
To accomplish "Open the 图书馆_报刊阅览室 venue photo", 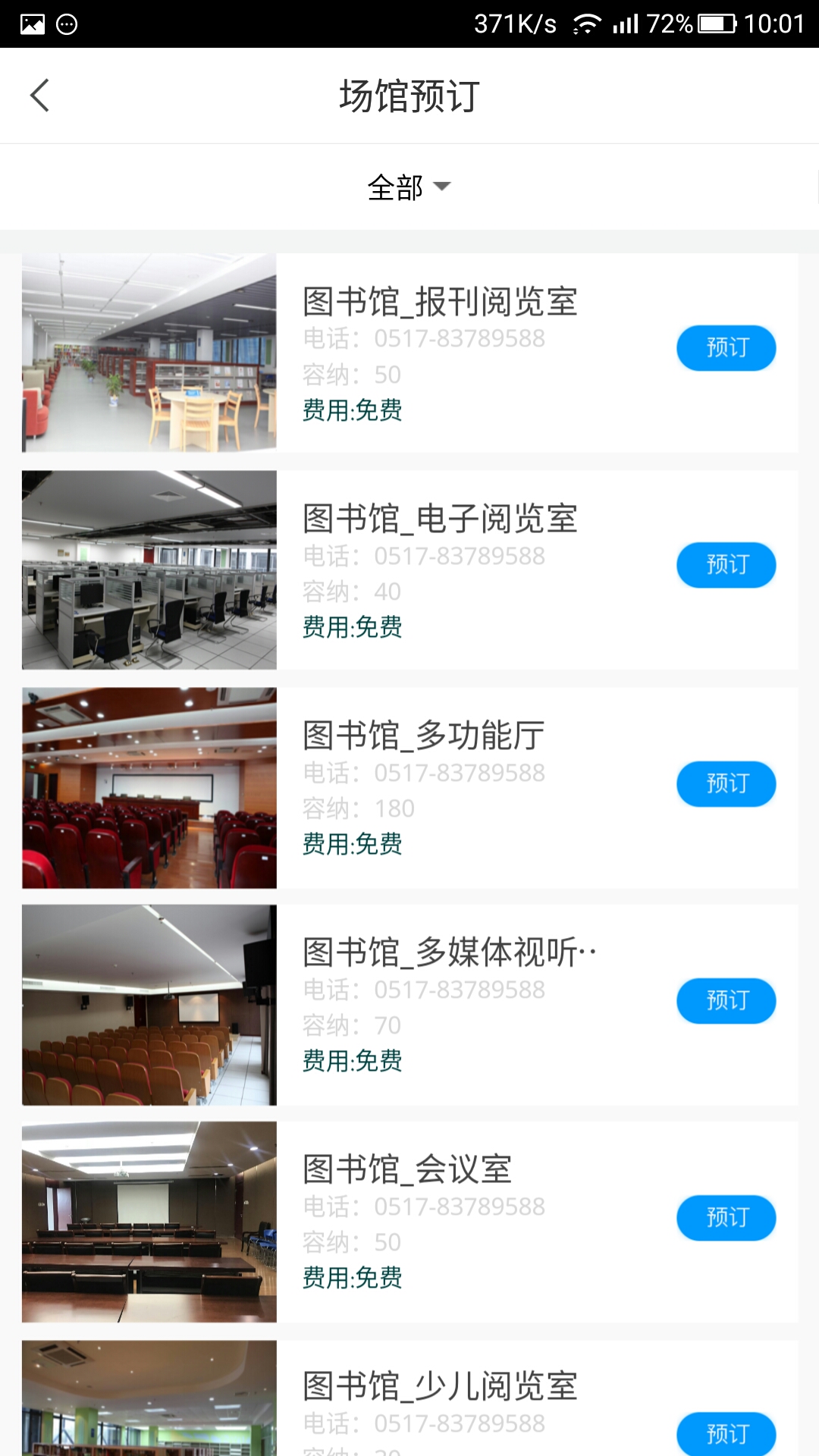I will (149, 353).
